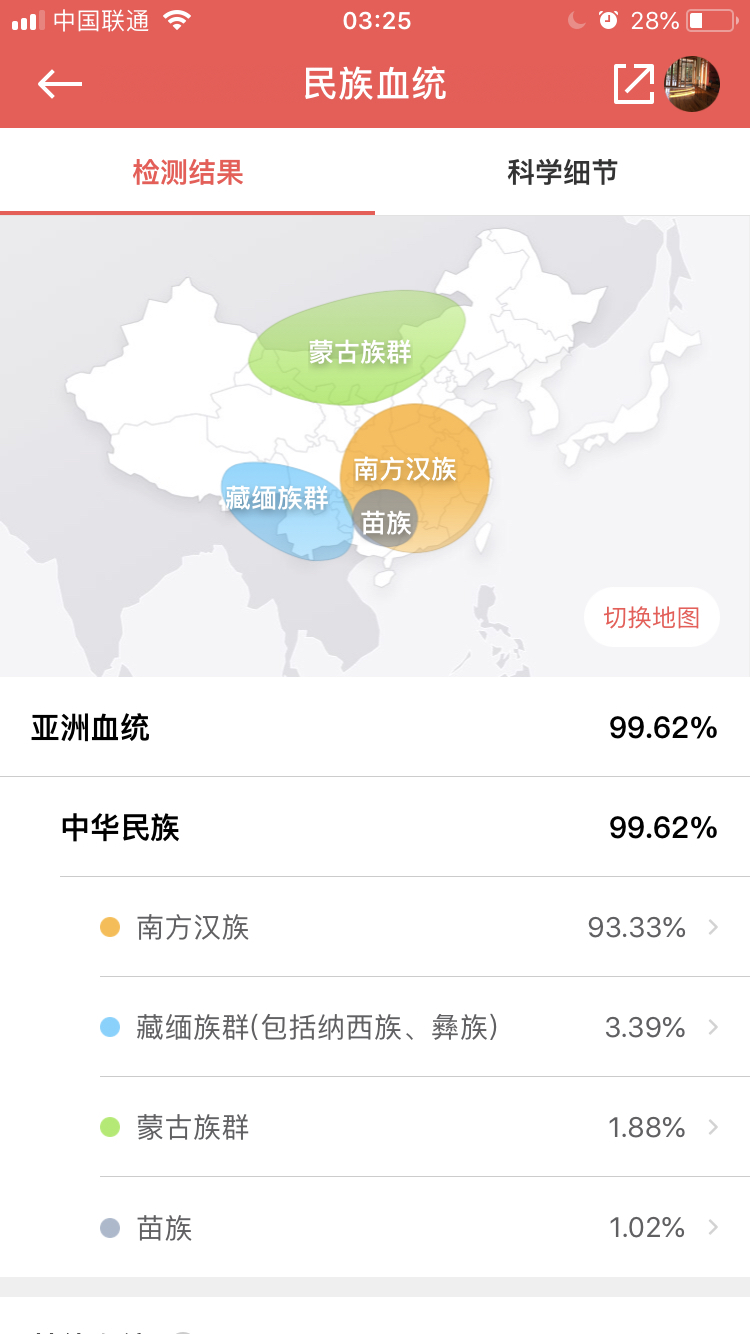The image size is (750, 1334).
Task: Switch to the 检测结果 tab
Action: pos(188,172)
